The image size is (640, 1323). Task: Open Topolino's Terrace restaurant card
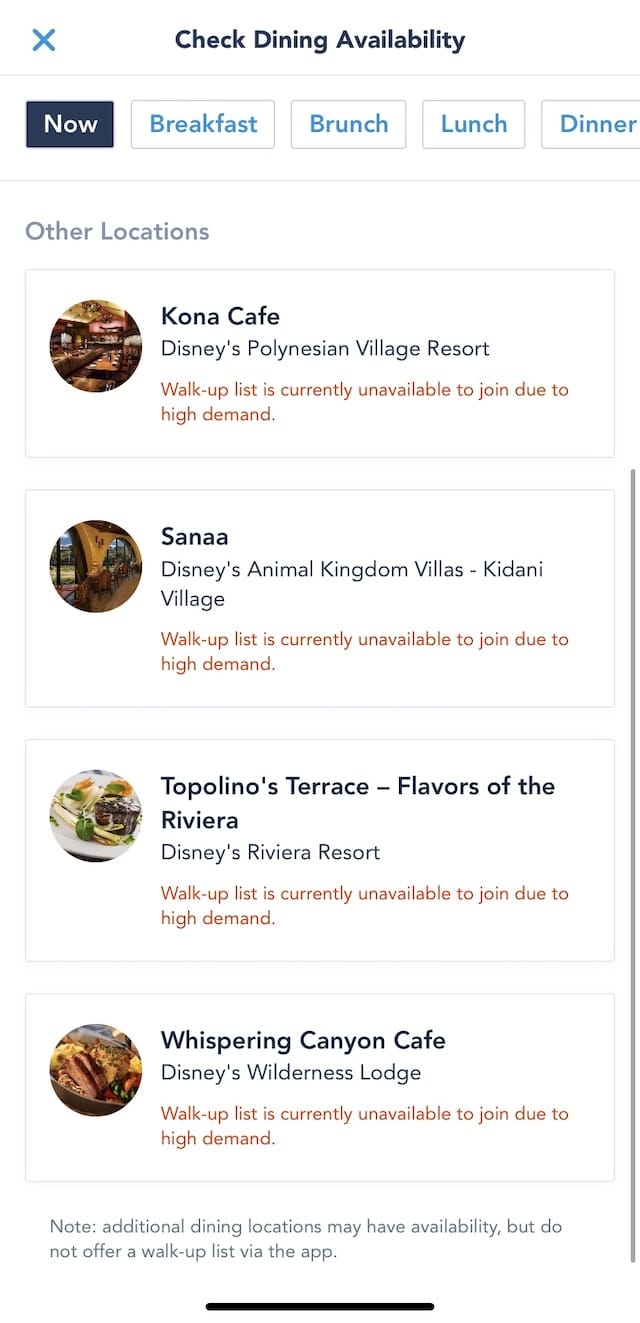[320, 850]
